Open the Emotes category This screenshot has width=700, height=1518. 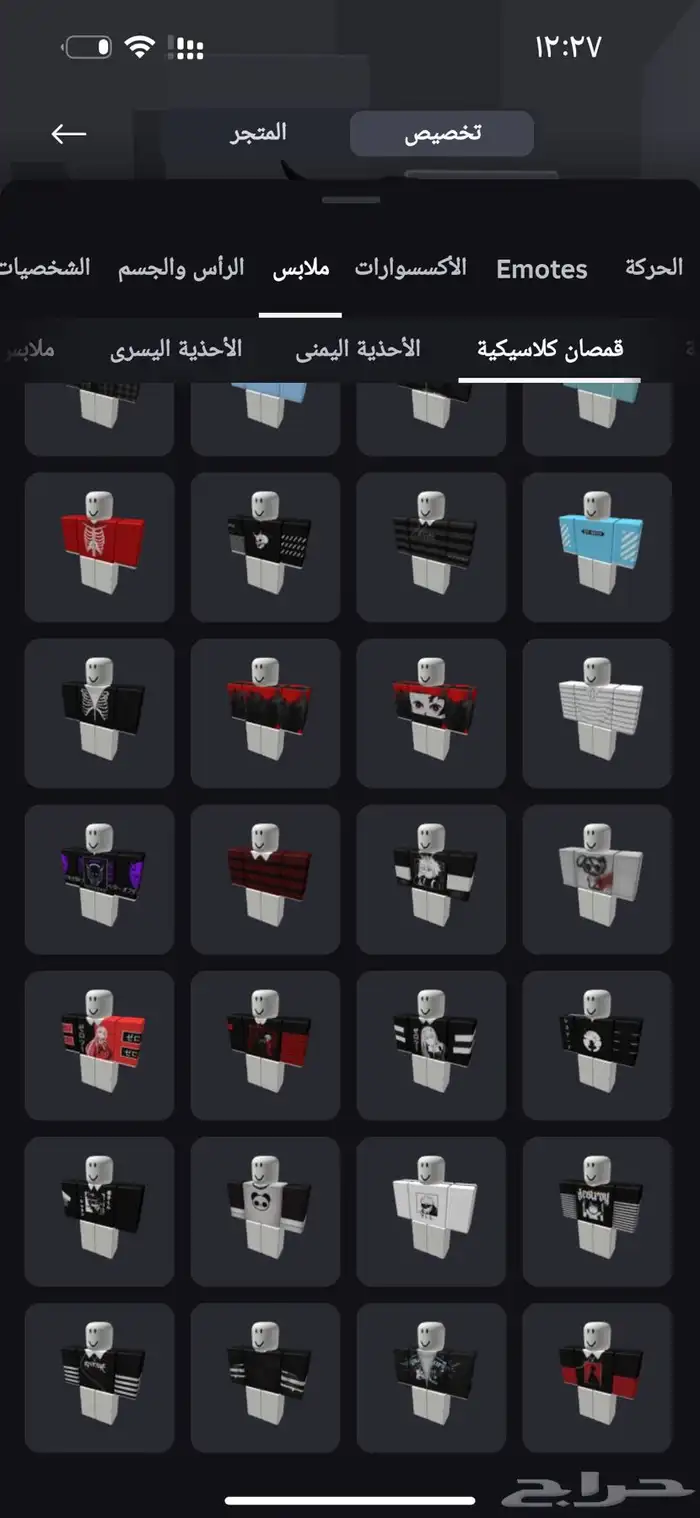point(542,268)
